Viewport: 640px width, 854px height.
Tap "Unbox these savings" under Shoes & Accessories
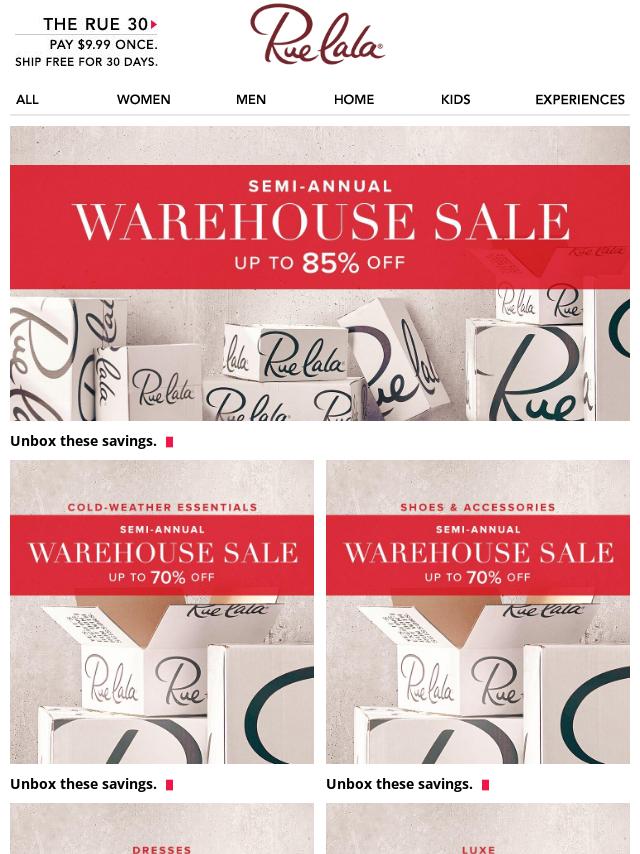click(x=400, y=784)
